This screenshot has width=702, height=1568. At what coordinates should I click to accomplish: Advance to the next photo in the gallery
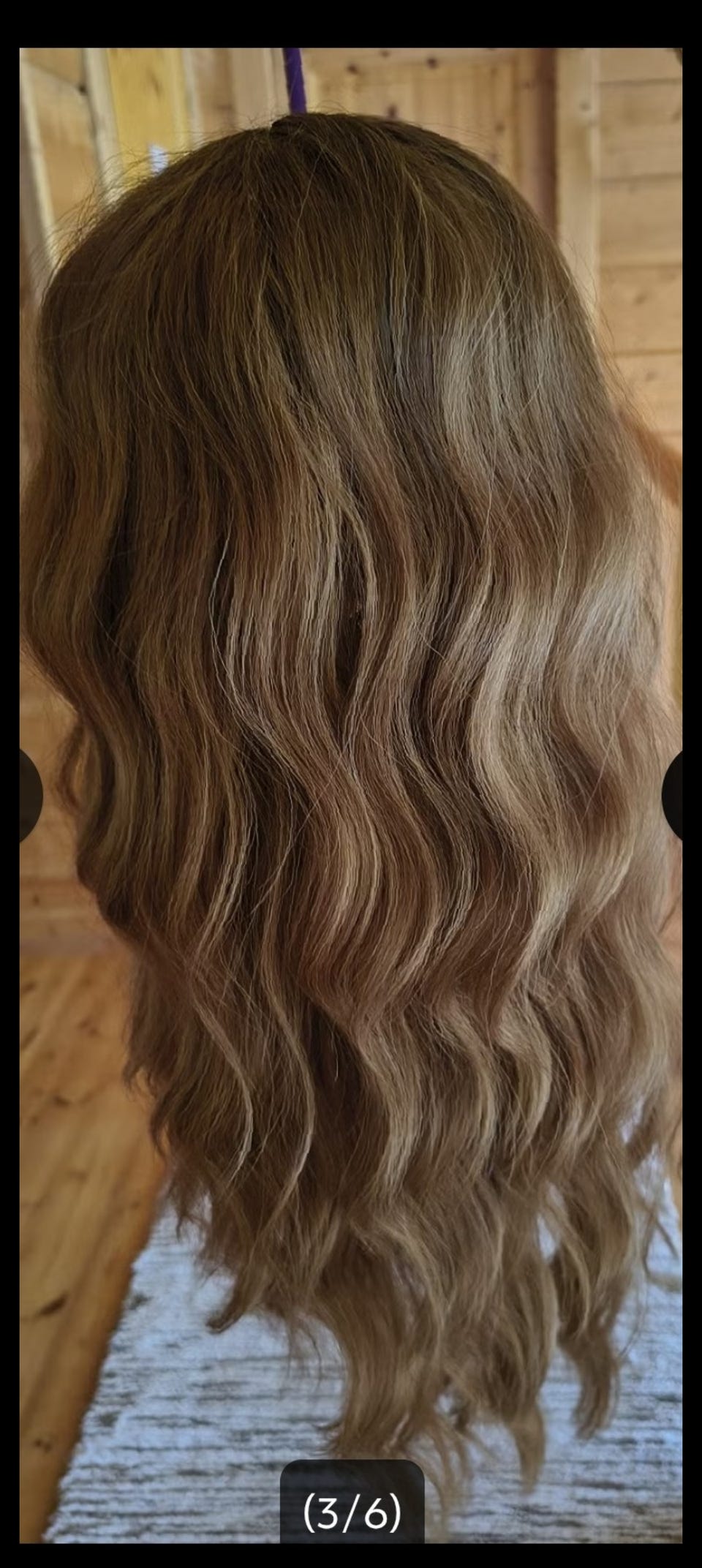point(673,795)
